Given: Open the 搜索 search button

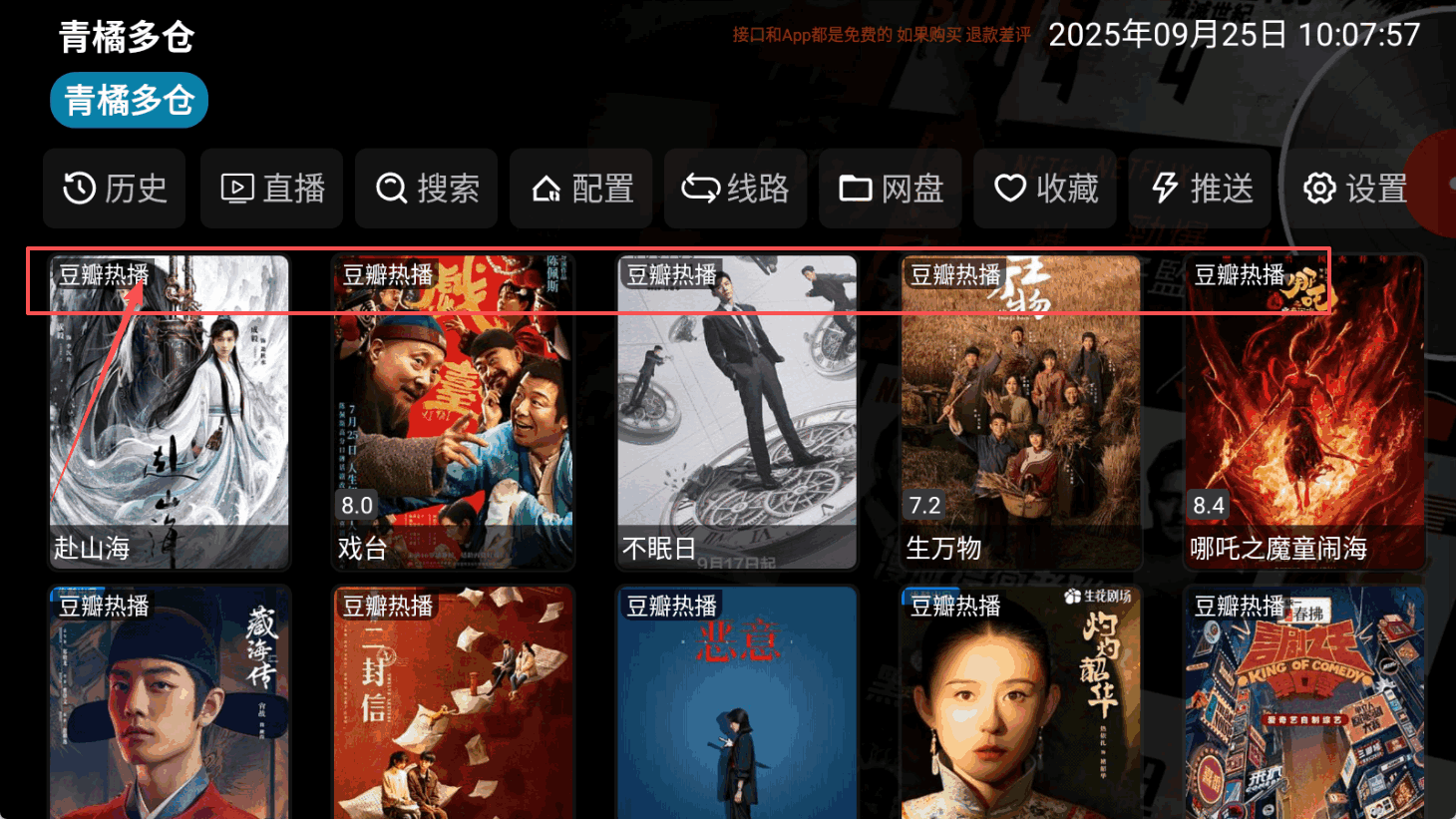Looking at the screenshot, I should click(426, 189).
